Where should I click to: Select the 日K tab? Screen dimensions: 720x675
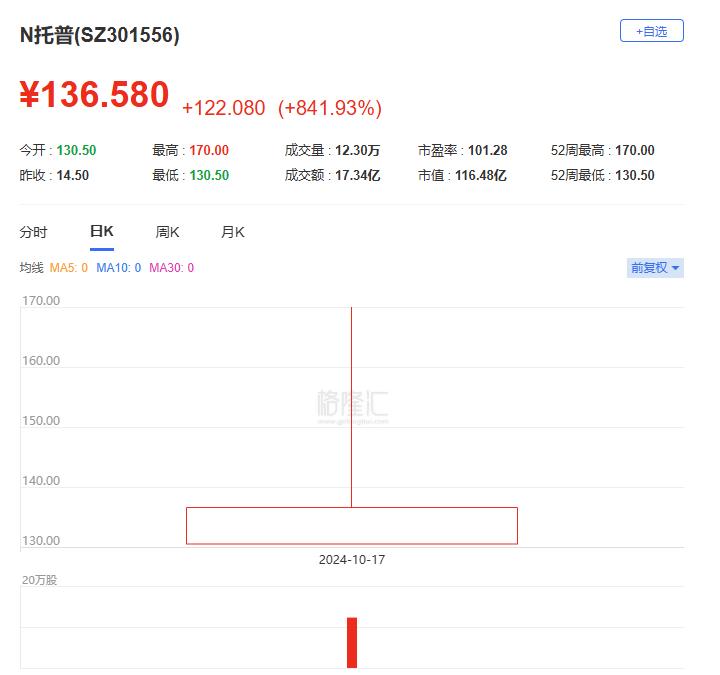pos(102,231)
